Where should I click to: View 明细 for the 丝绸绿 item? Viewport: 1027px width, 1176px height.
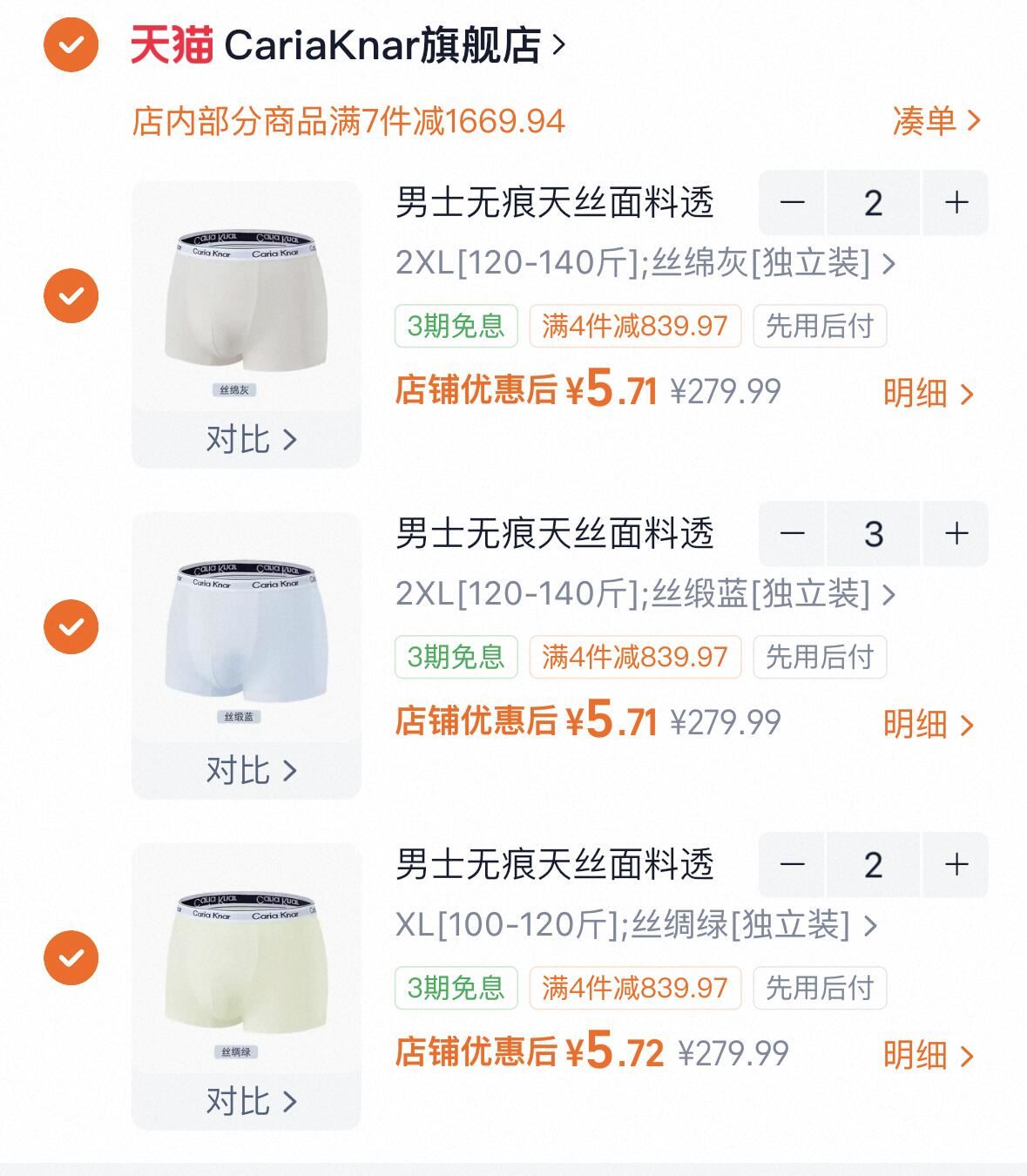point(927,1056)
